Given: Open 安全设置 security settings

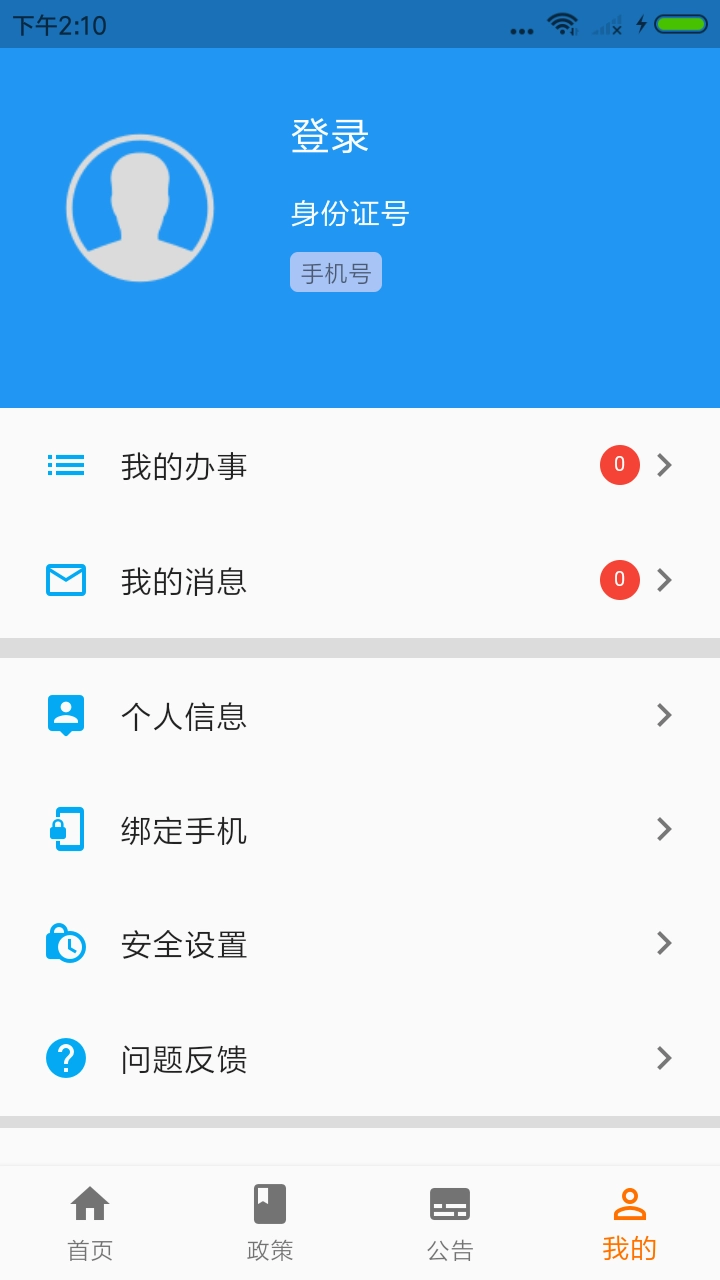Looking at the screenshot, I should click(x=360, y=944).
